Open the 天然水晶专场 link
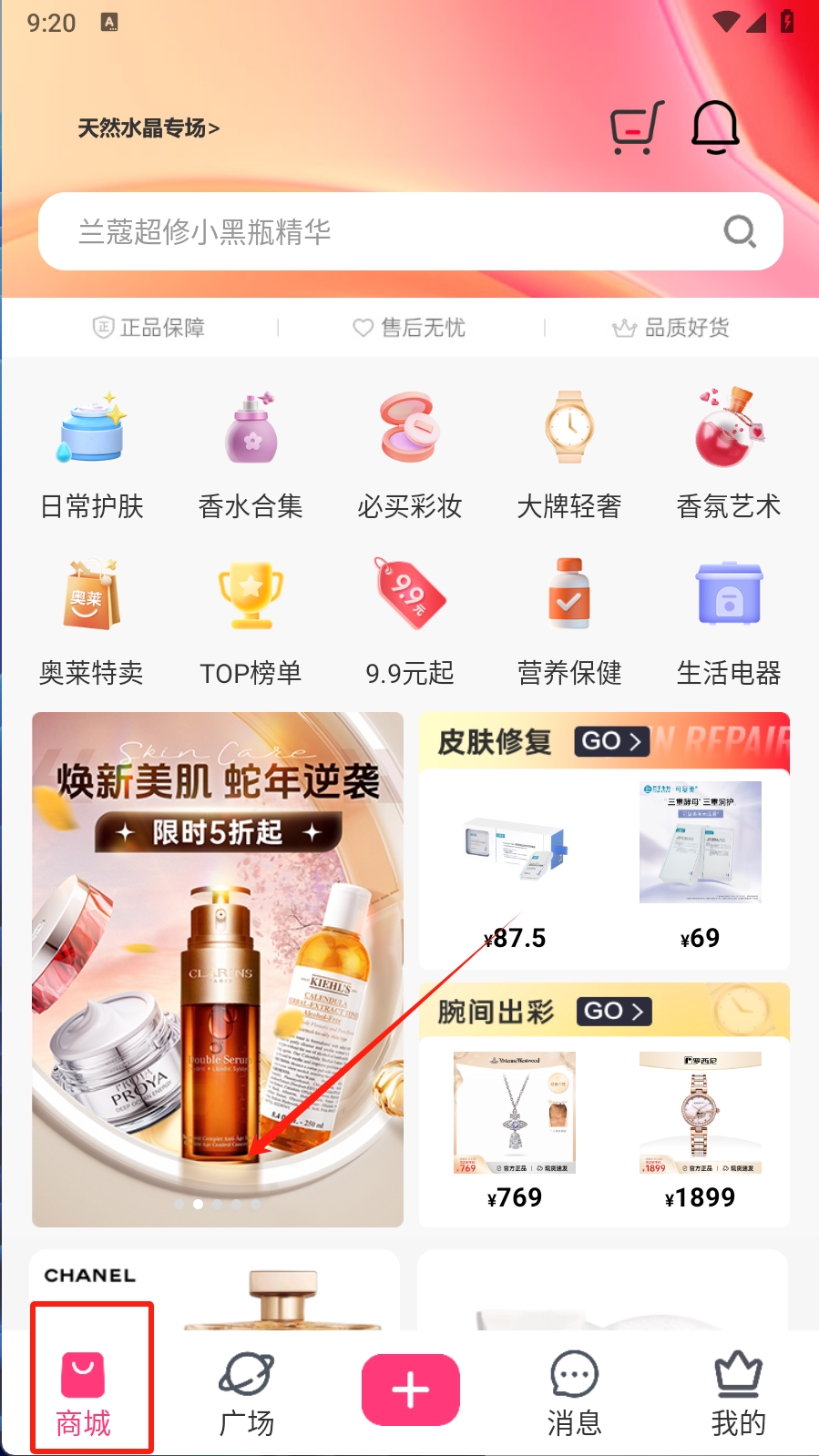The height and width of the screenshot is (1456, 819). tap(148, 128)
